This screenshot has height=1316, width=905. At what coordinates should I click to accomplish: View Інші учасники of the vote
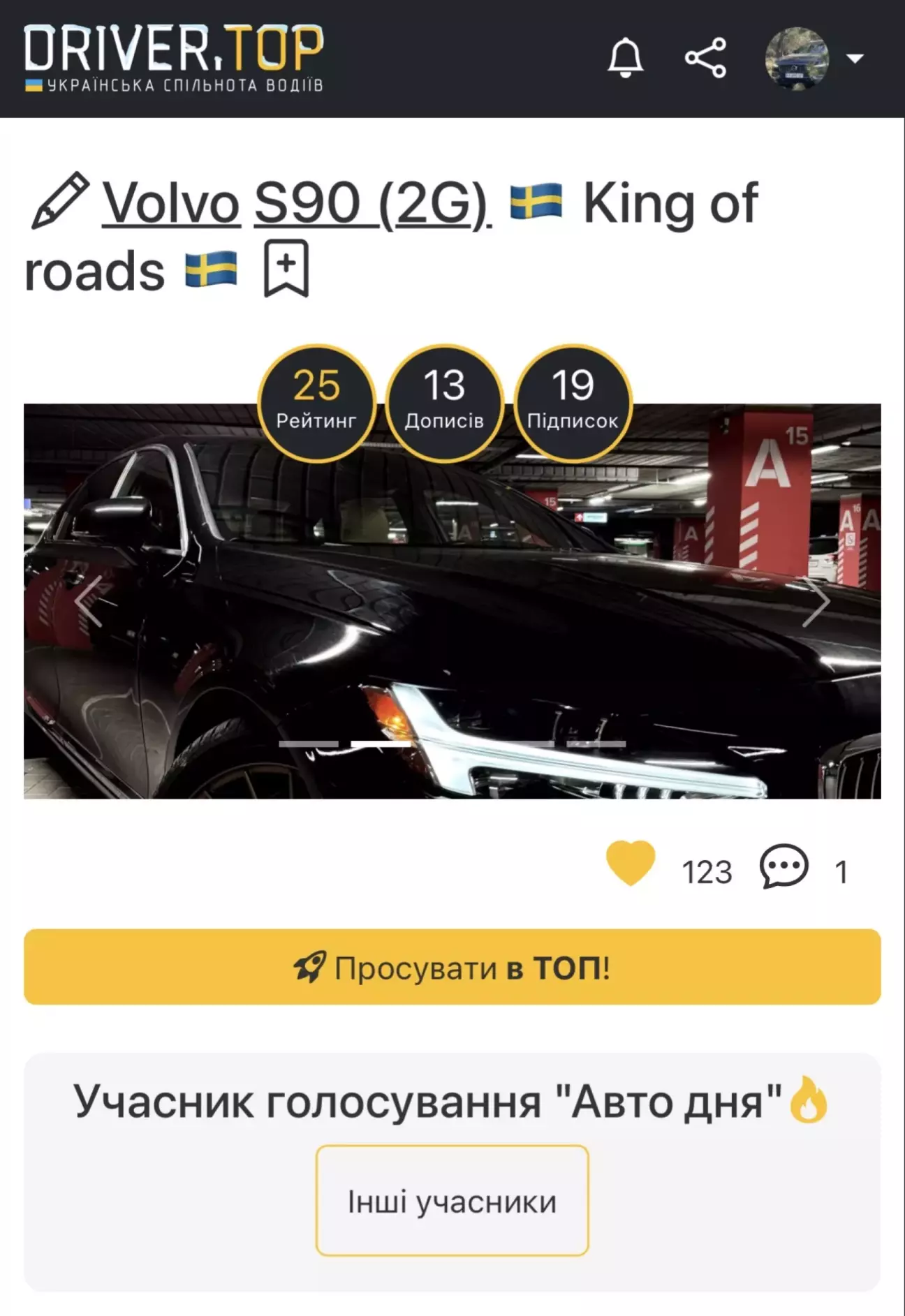click(452, 1201)
